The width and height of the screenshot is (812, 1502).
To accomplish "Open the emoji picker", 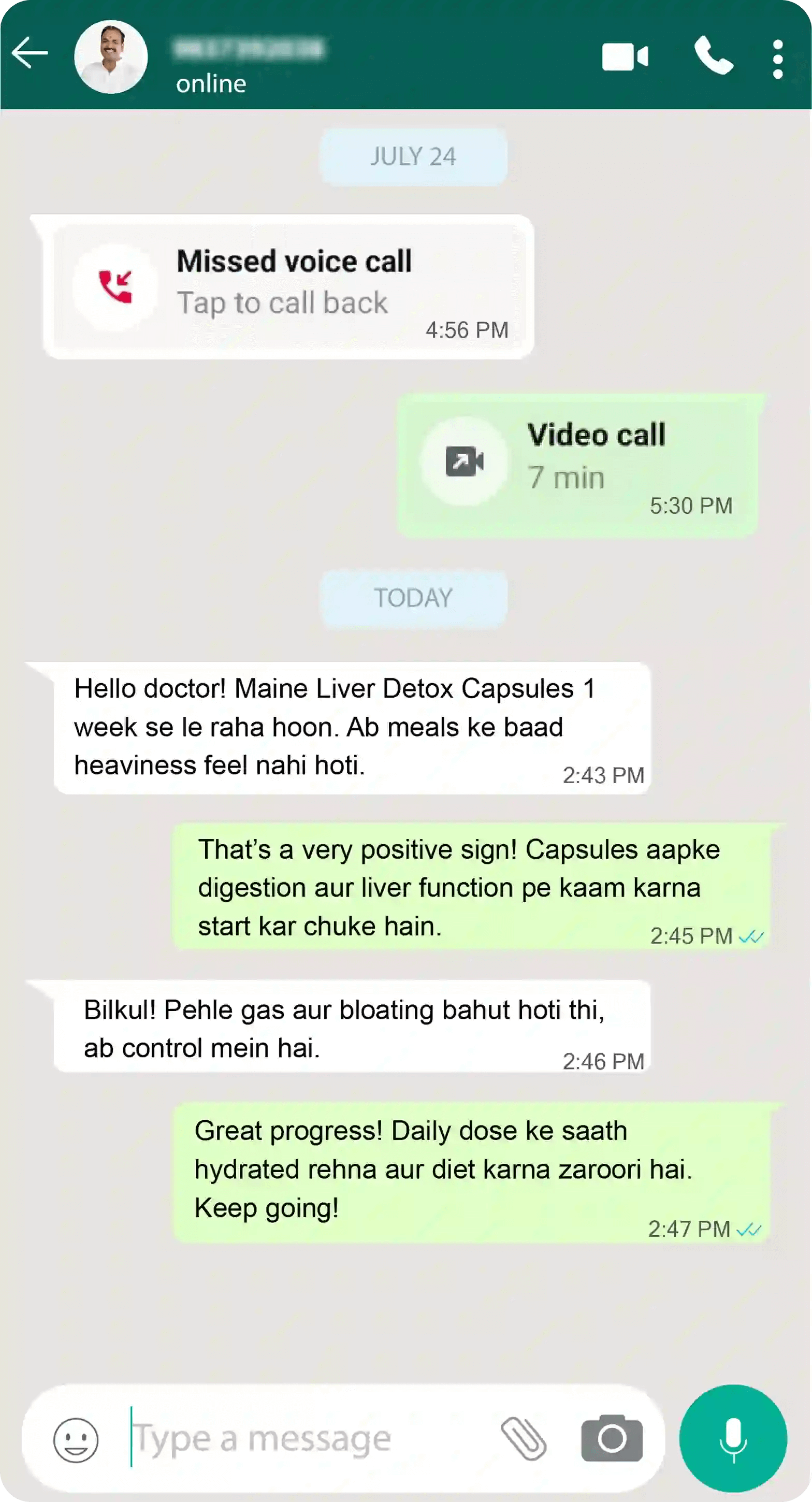I will click(x=76, y=1440).
